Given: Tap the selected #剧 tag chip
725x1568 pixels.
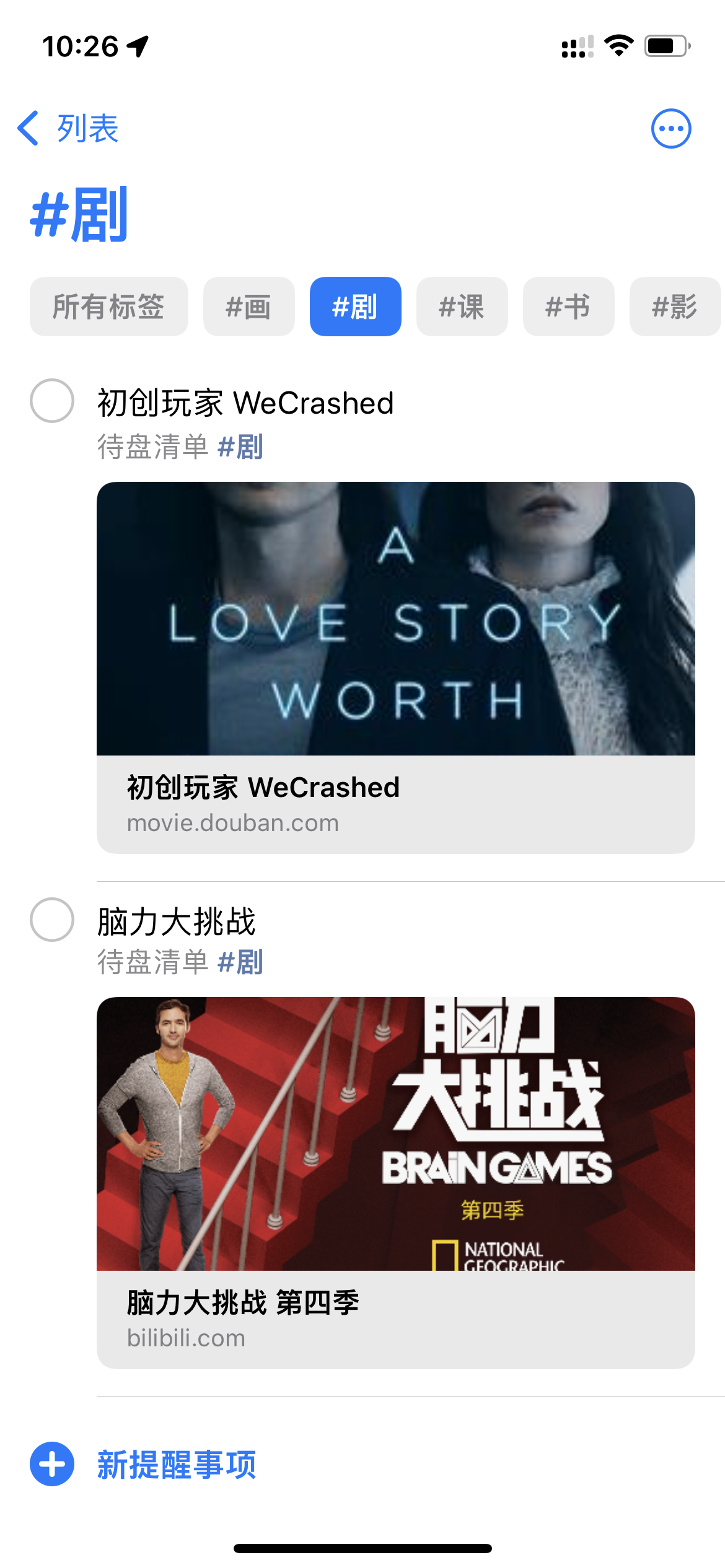Looking at the screenshot, I should click(x=356, y=307).
